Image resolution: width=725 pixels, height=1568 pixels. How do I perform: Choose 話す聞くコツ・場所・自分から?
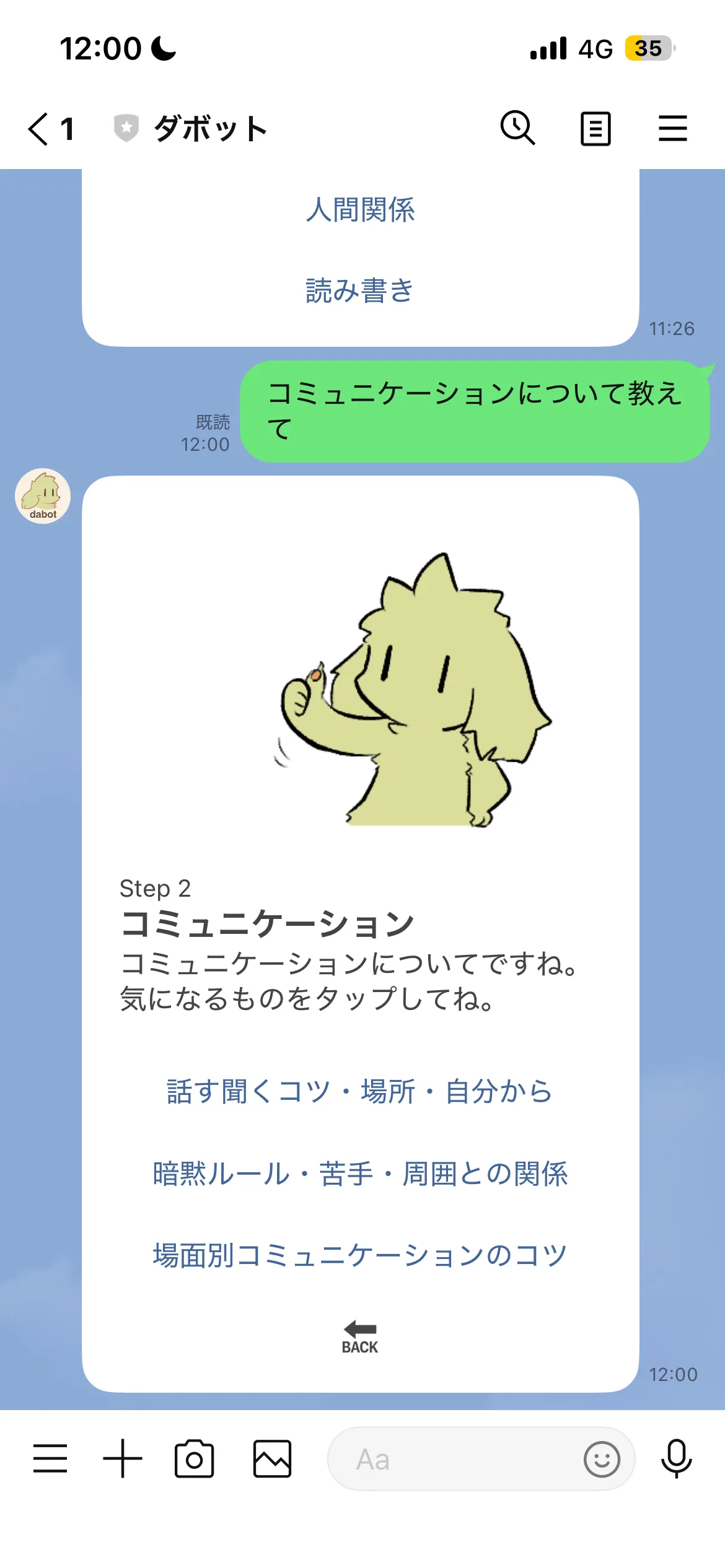[x=360, y=1091]
